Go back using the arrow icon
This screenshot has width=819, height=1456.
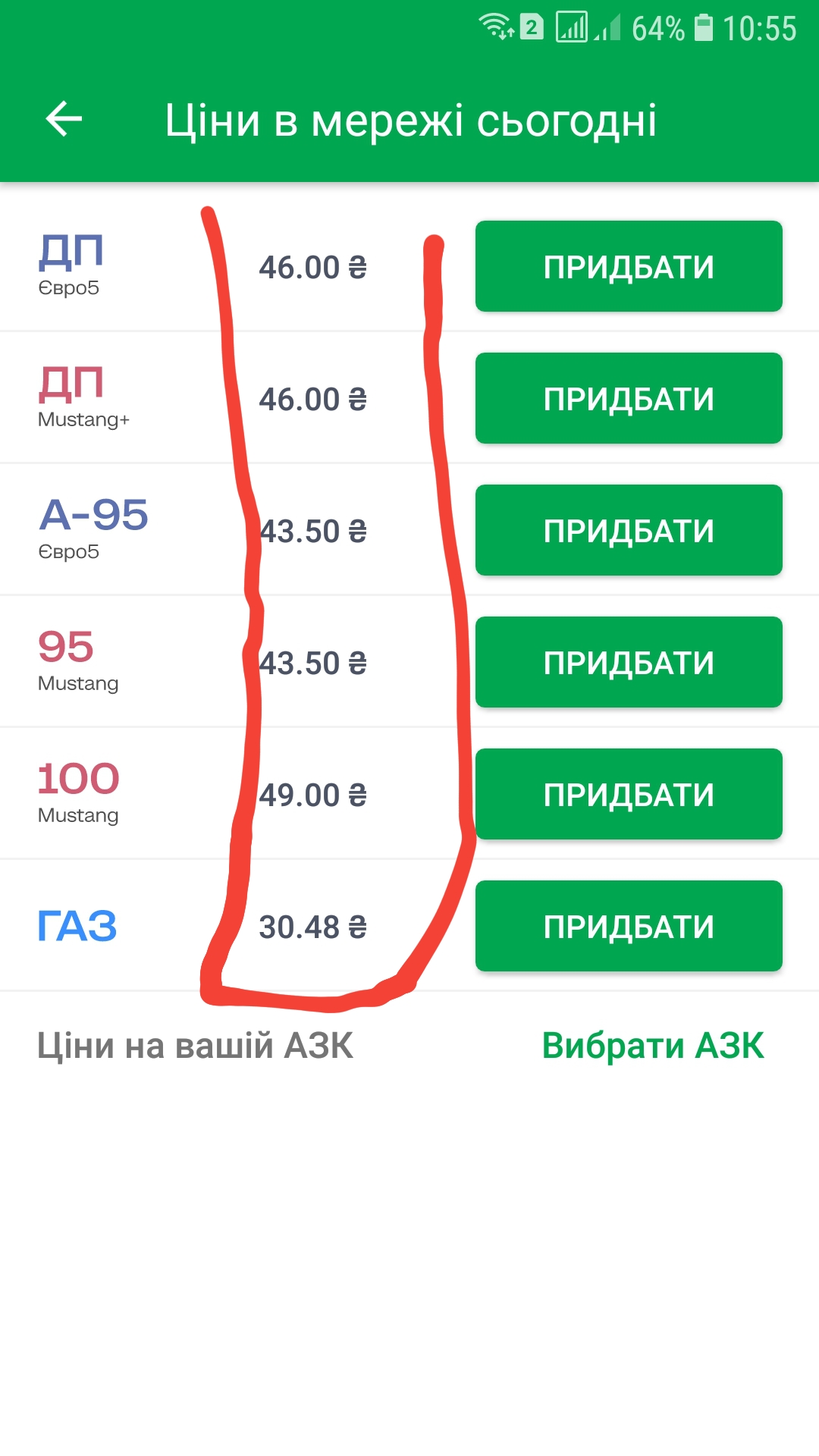coord(64,119)
